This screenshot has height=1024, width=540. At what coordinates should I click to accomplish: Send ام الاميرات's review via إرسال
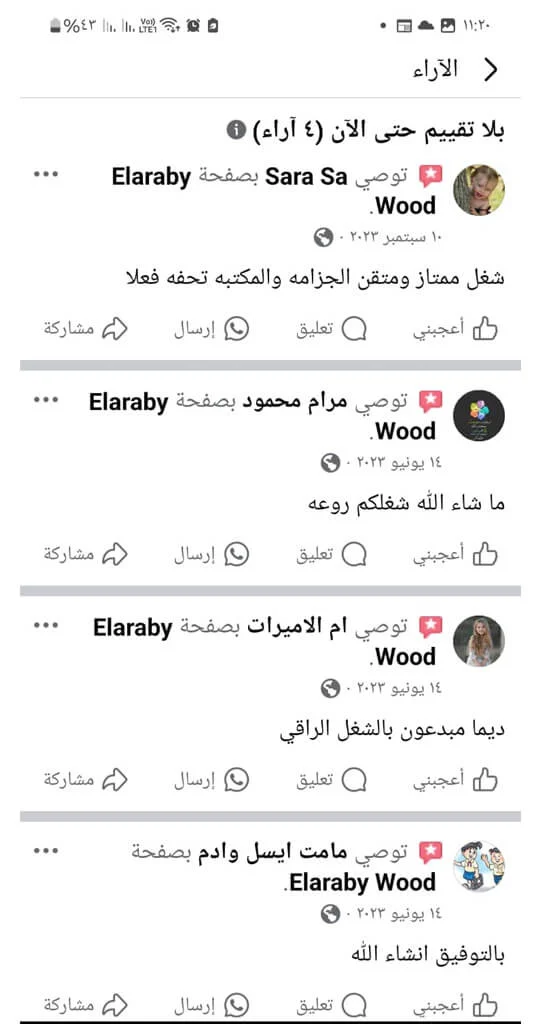(x=211, y=780)
